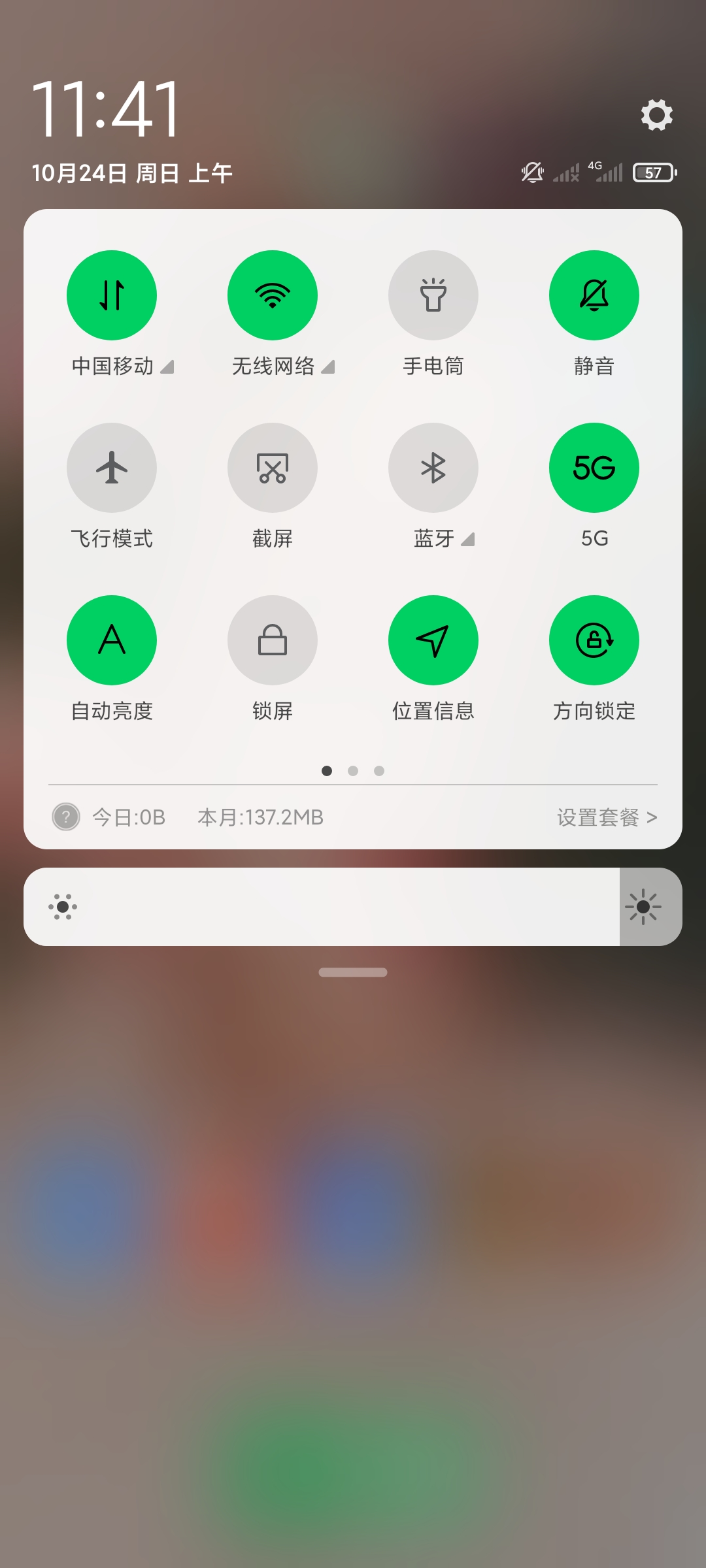The height and width of the screenshot is (1568, 706).
Task: Turn off 中国移动 mobile data
Action: click(112, 295)
